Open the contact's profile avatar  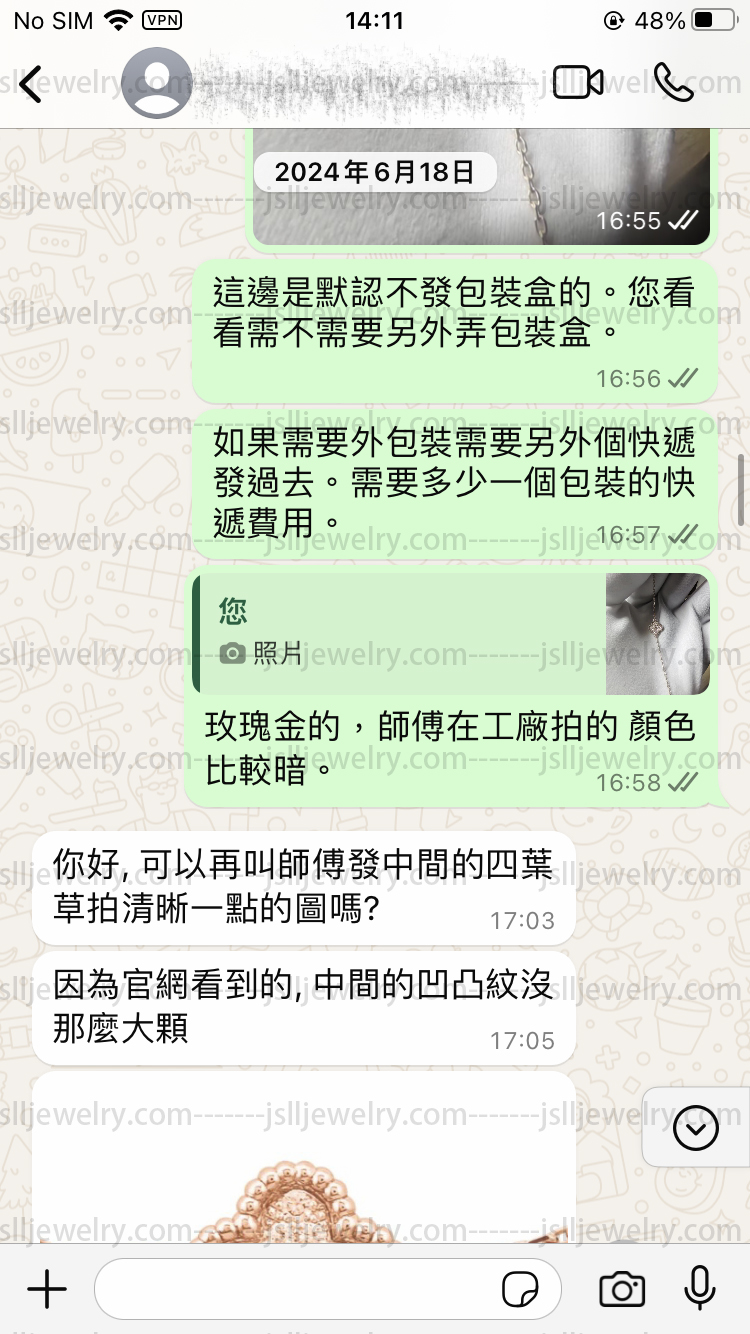coord(156,83)
